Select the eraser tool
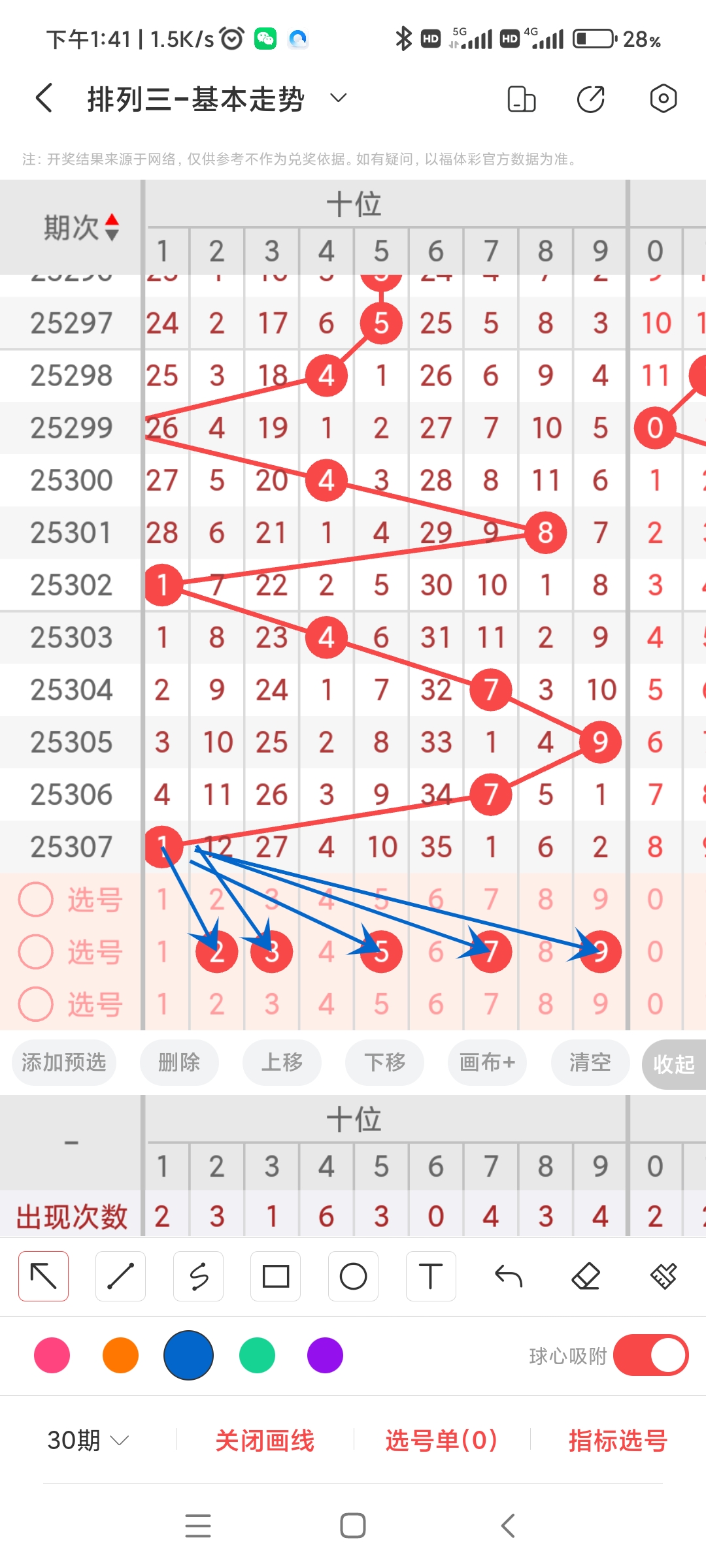Image resolution: width=706 pixels, height=1568 pixels. pyautogui.click(x=586, y=1275)
